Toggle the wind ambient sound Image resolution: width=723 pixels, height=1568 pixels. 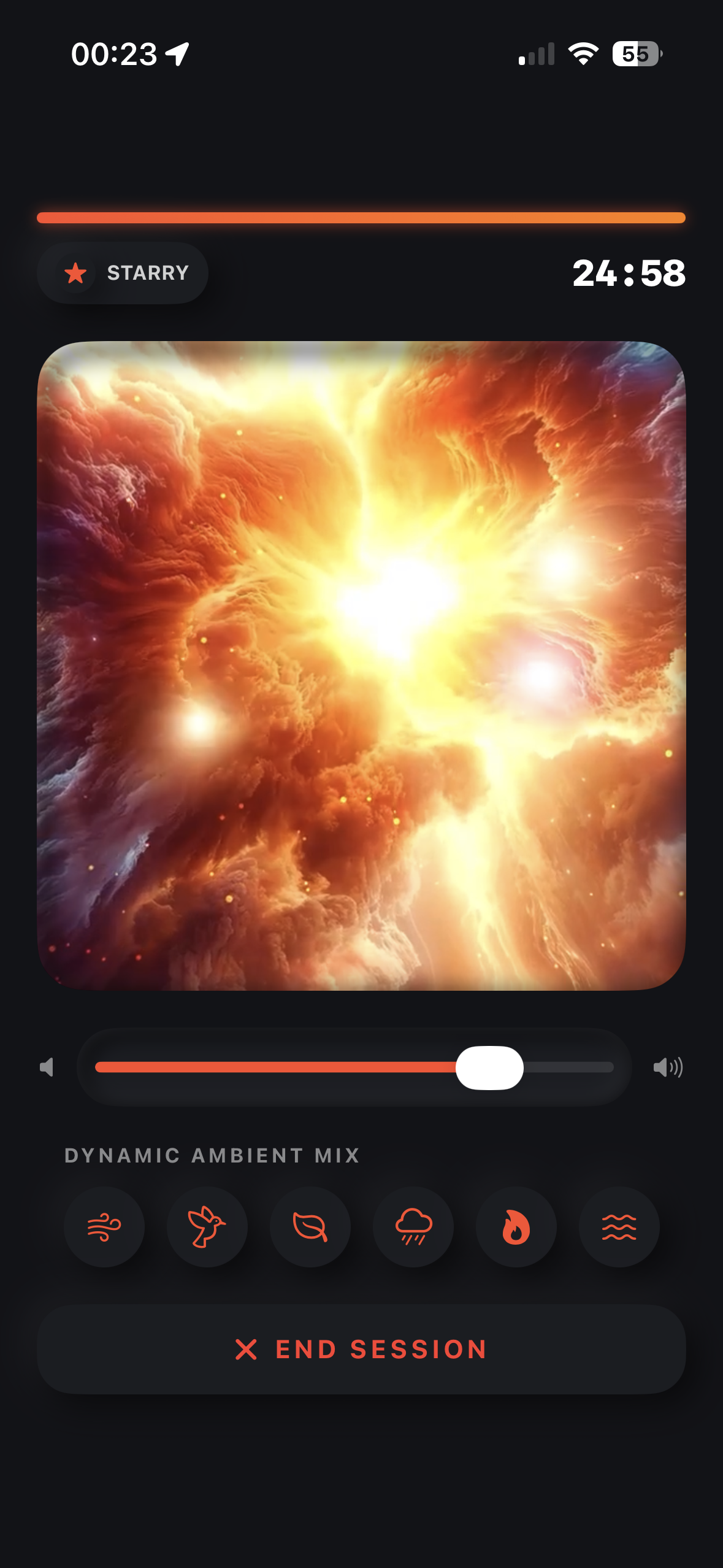104,1227
